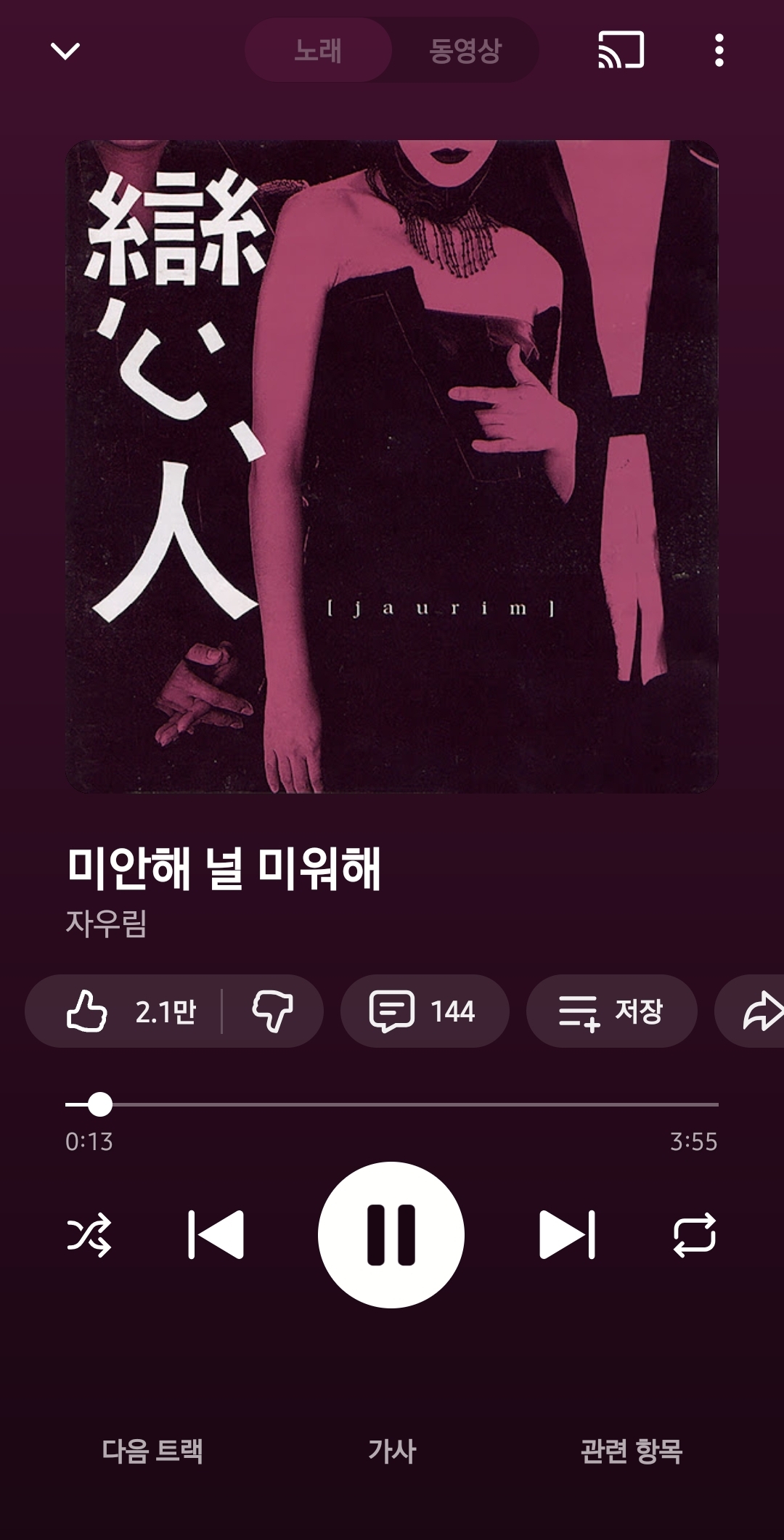Toggle shuffle playback
Viewport: 784px width, 1540px height.
click(89, 1234)
